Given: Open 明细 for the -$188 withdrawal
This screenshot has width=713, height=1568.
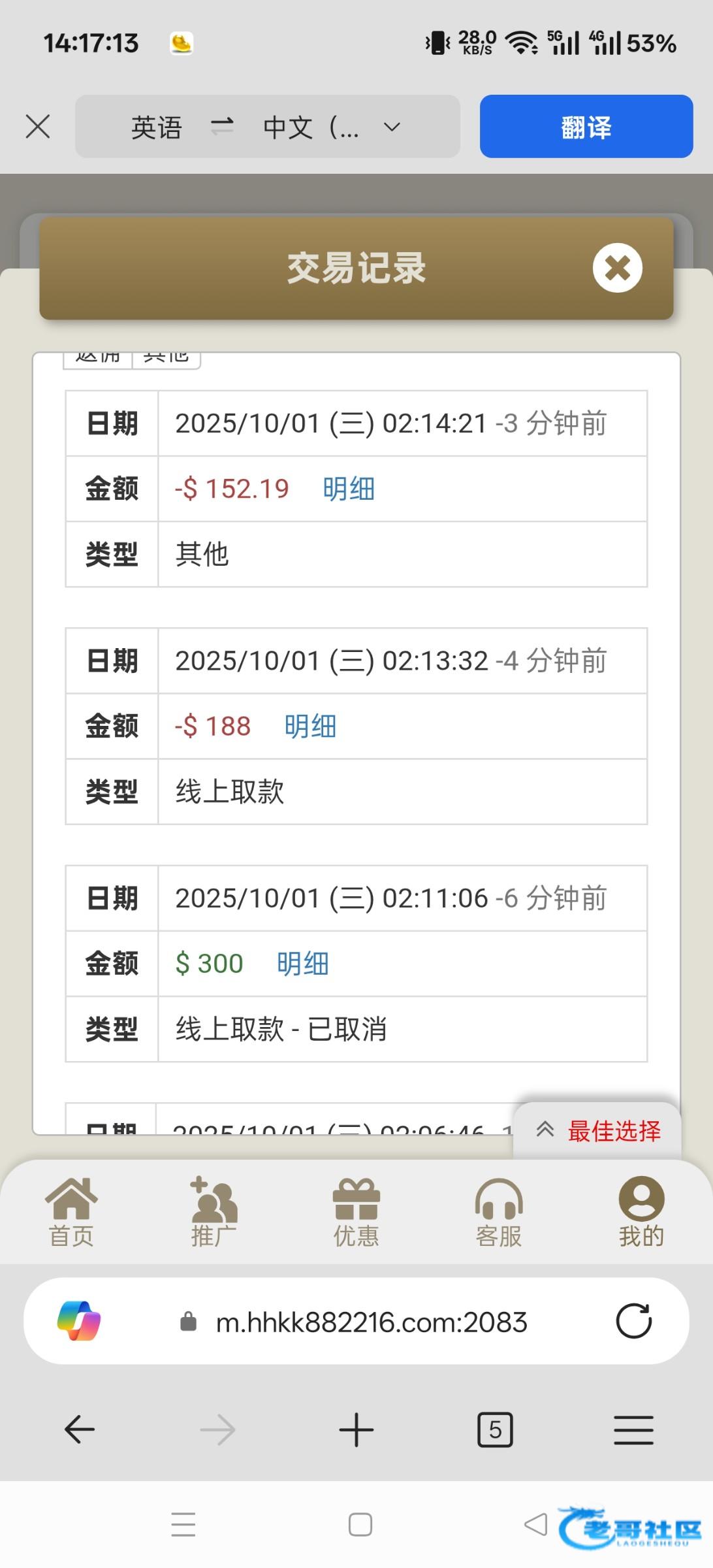Looking at the screenshot, I should (310, 726).
